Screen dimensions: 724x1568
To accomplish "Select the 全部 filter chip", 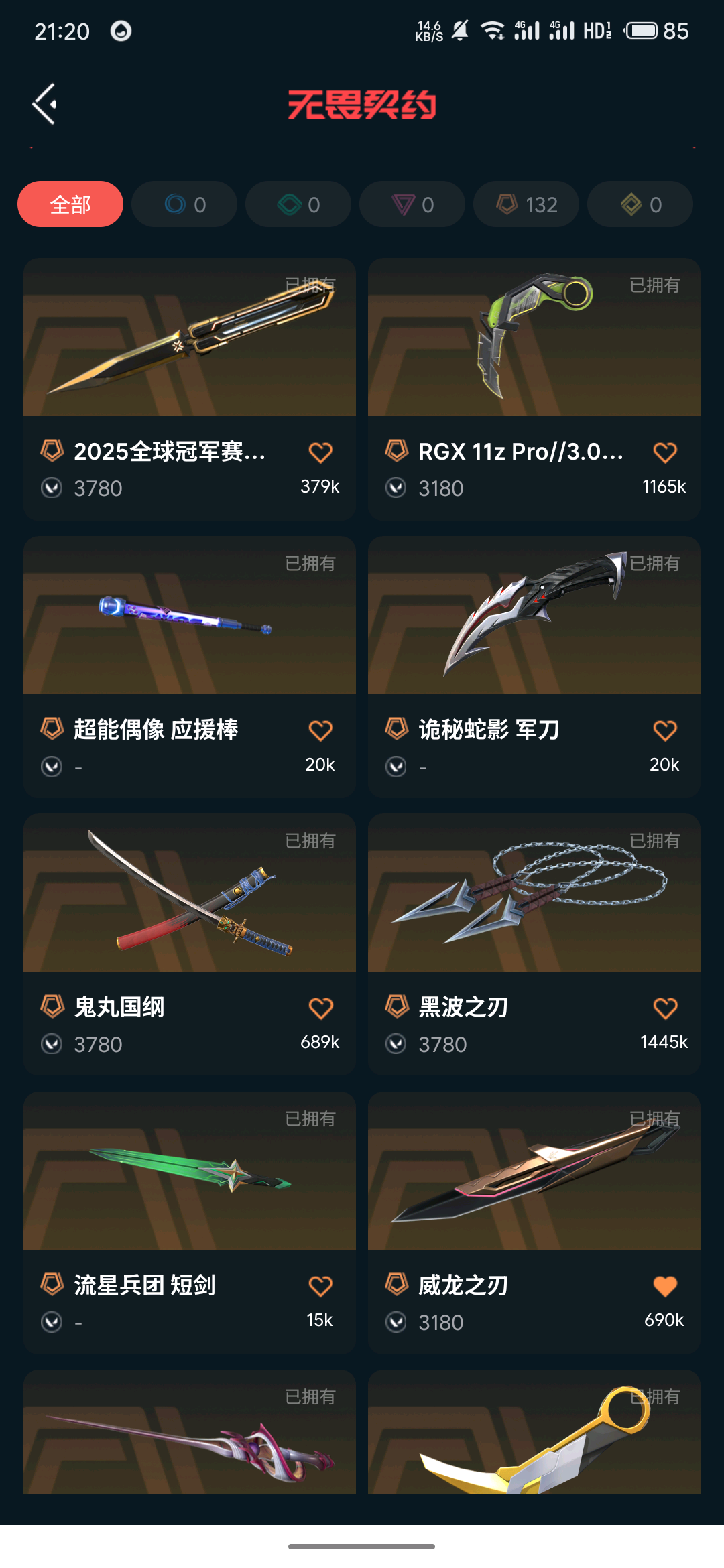I will click(70, 204).
